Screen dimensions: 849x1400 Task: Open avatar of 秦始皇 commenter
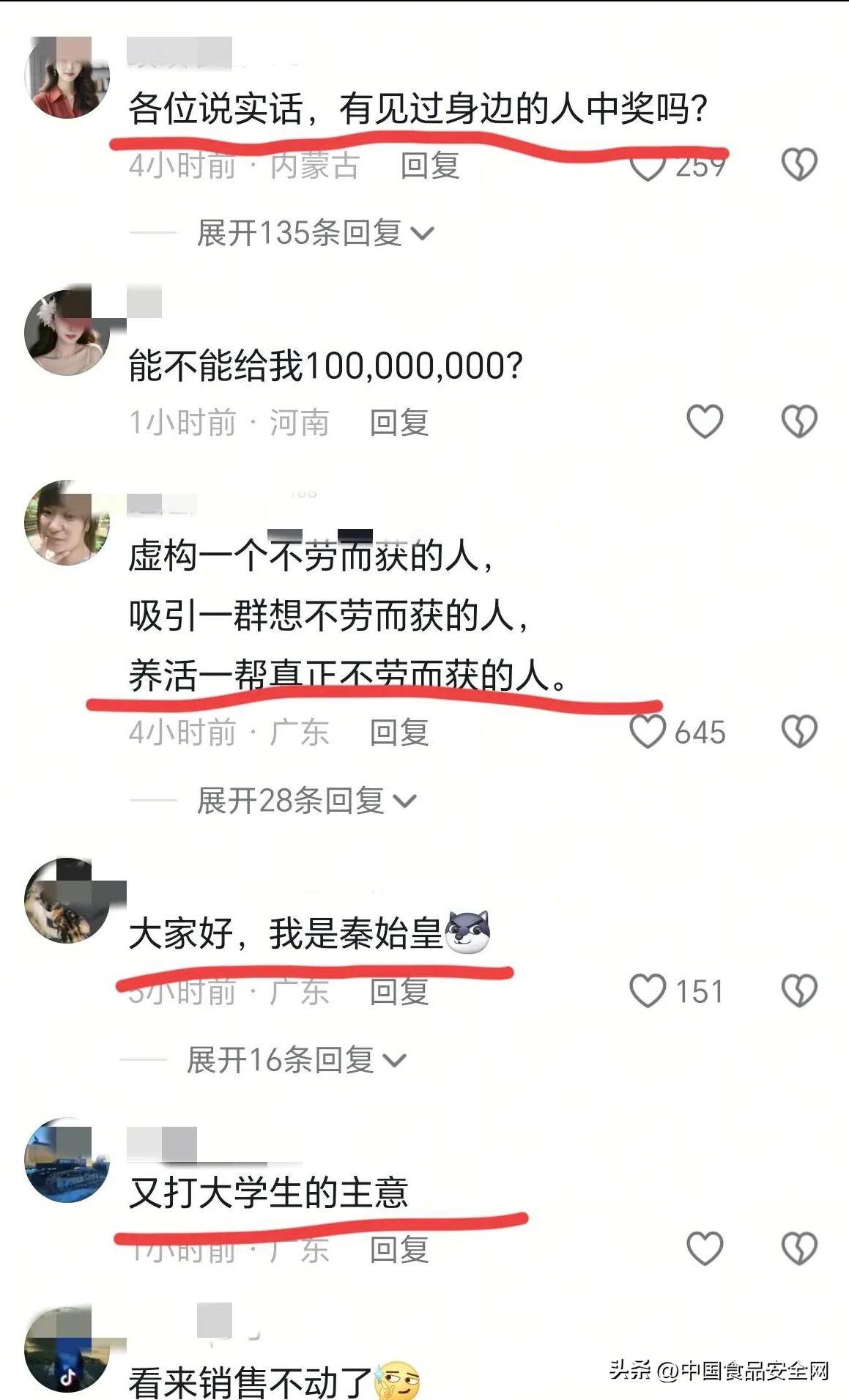click(x=67, y=900)
